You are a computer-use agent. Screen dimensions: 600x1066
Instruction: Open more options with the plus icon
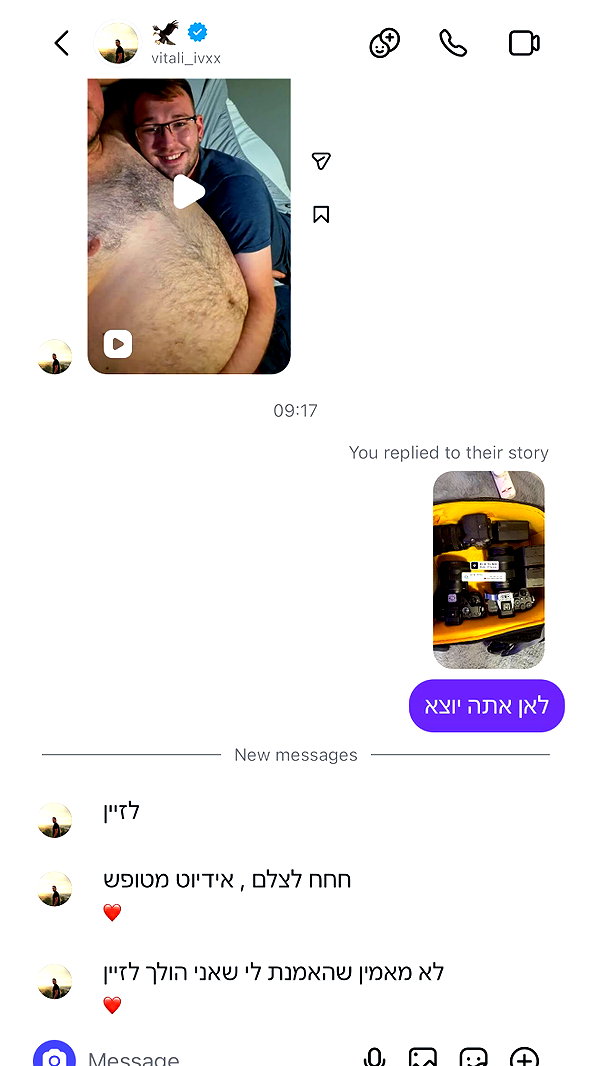tap(524, 1058)
